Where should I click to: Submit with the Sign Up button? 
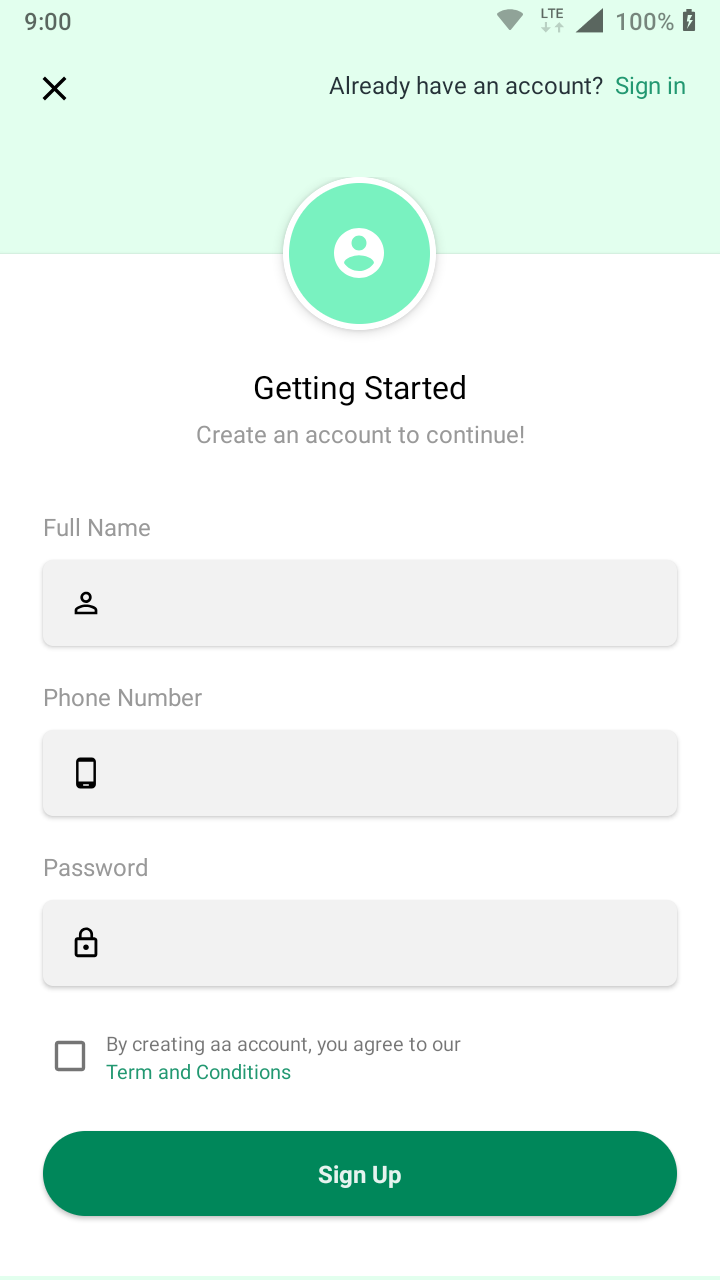click(360, 1174)
